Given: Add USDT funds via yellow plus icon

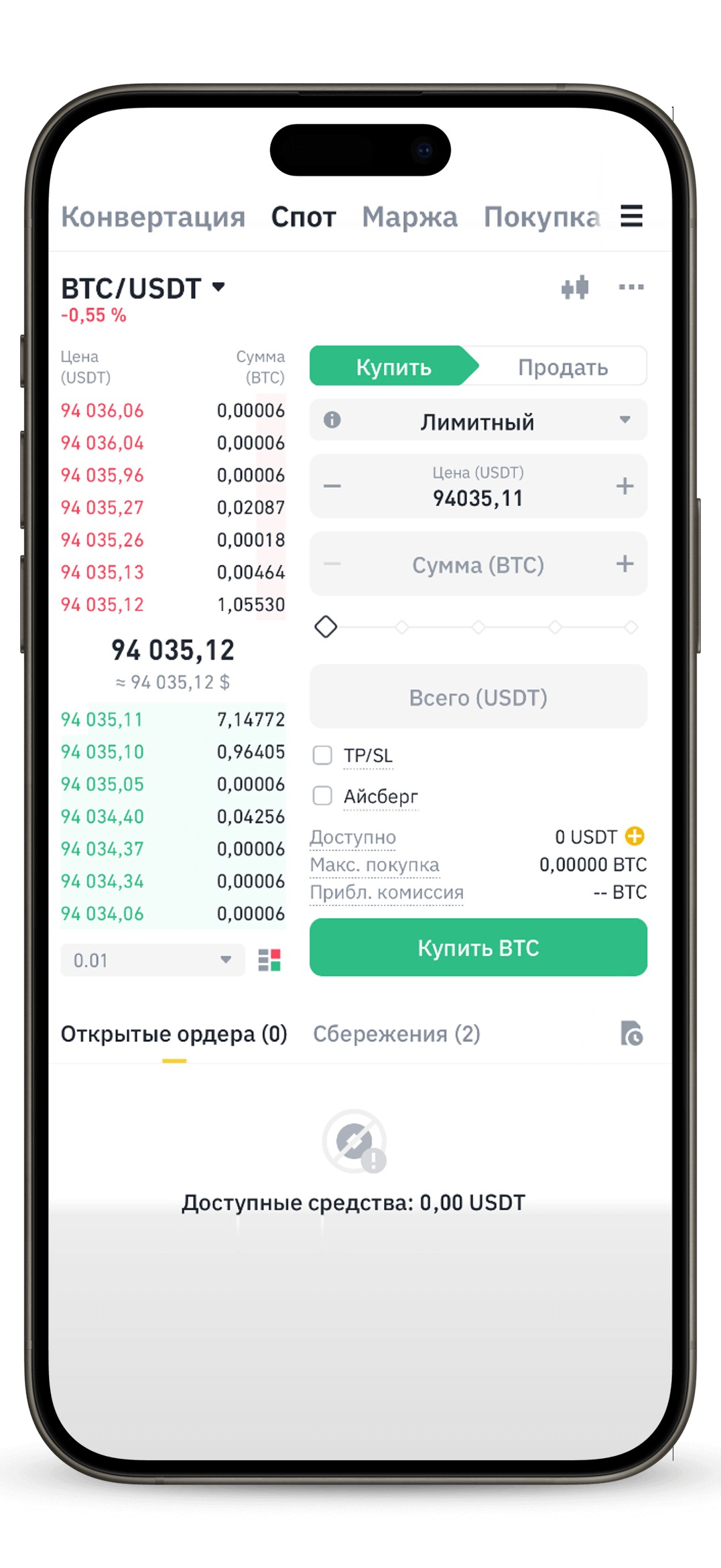Looking at the screenshot, I should [x=635, y=836].
